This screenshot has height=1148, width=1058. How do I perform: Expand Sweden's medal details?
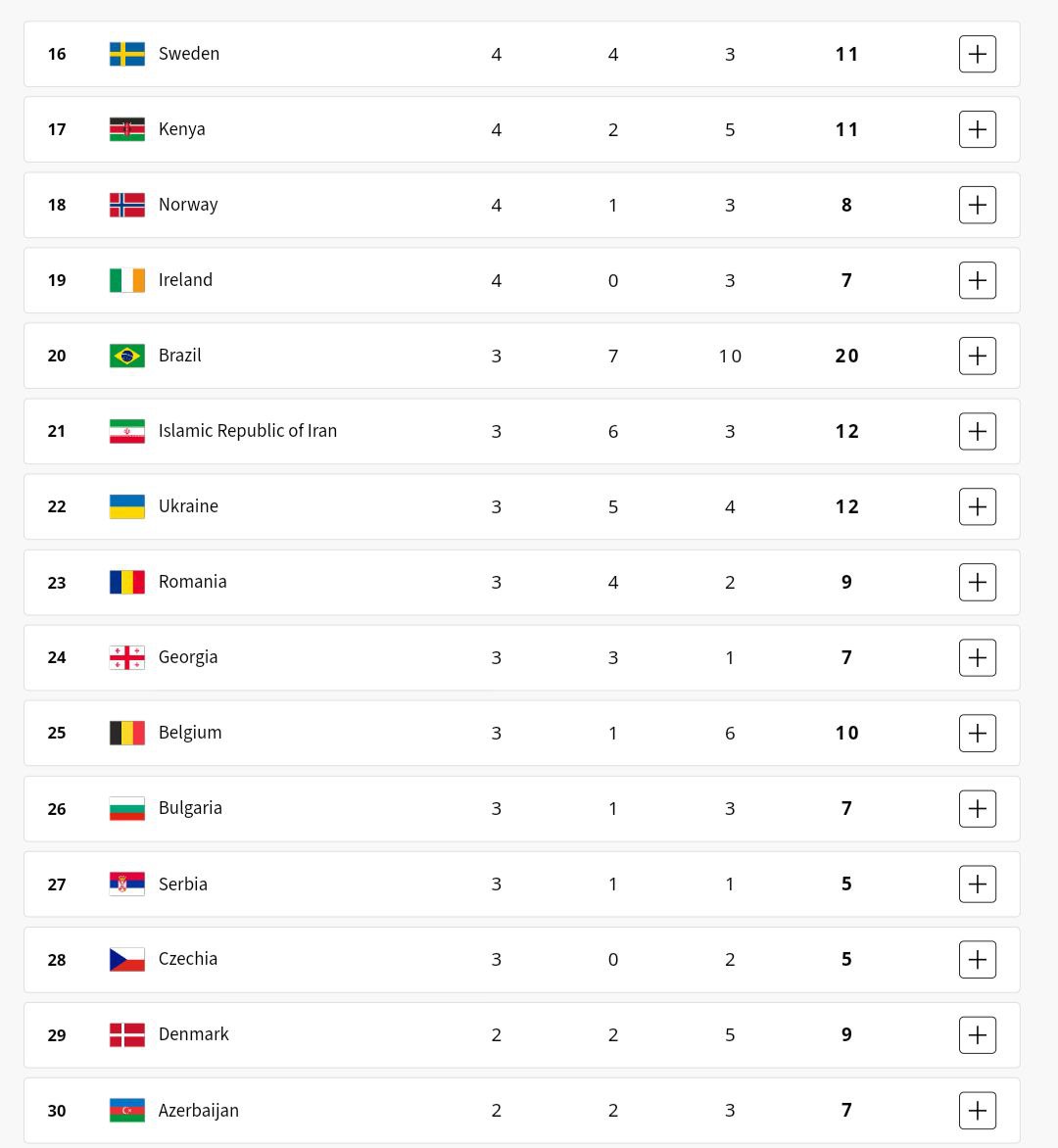[977, 54]
